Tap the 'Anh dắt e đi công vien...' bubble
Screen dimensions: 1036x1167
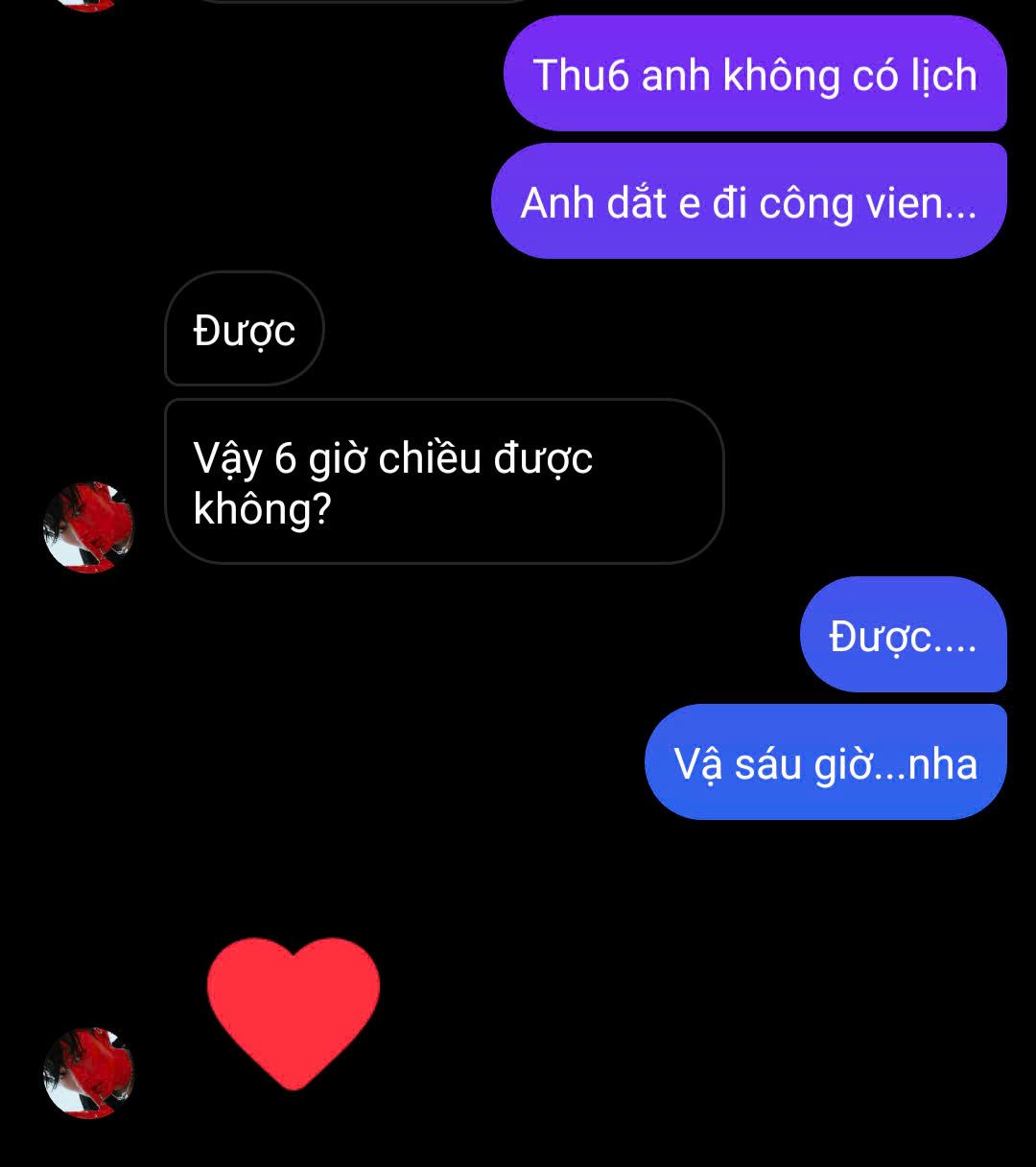tap(748, 202)
